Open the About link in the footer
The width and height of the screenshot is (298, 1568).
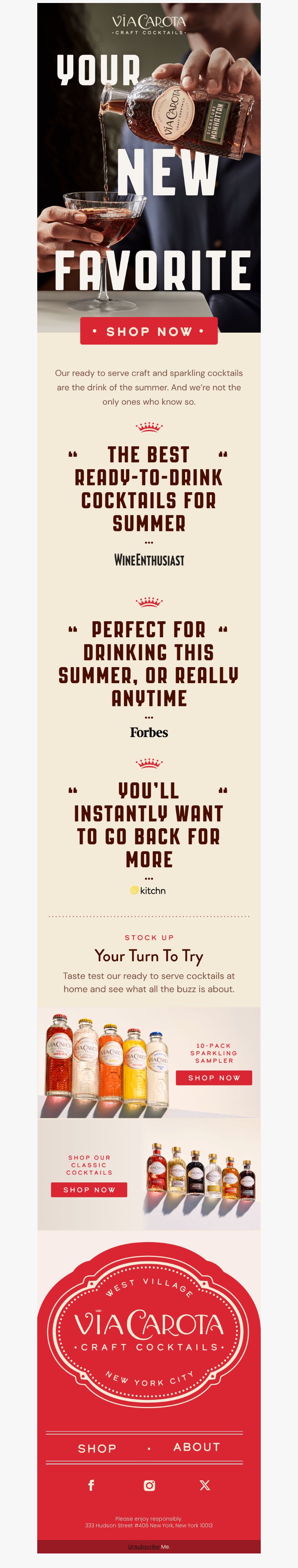196,1447
